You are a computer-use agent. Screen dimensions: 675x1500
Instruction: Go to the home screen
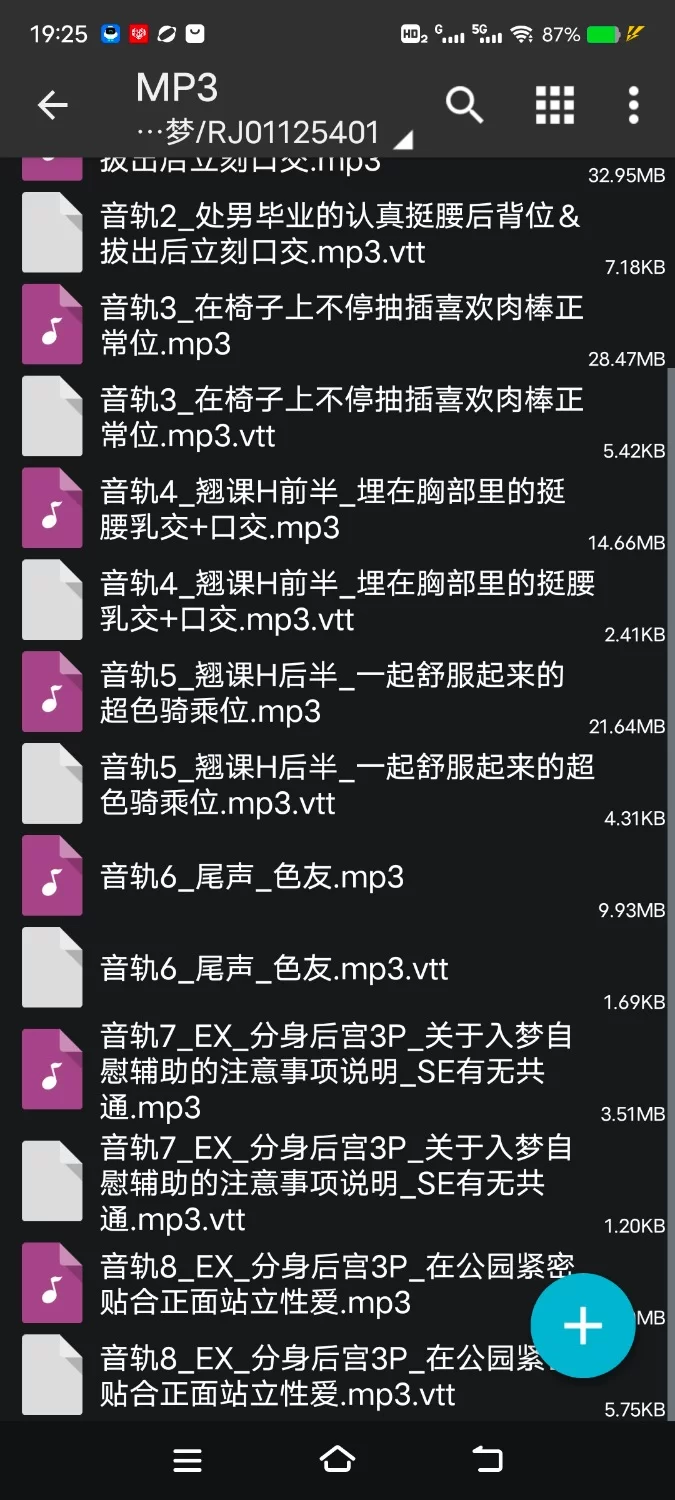(x=337, y=1460)
